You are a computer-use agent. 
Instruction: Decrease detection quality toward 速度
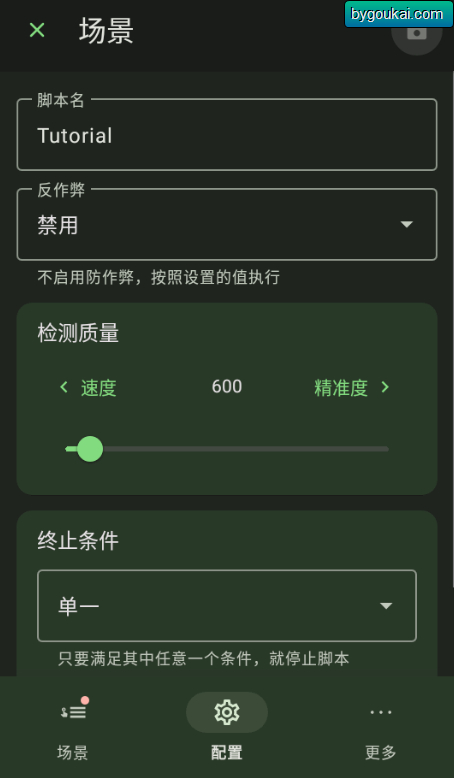coord(88,388)
